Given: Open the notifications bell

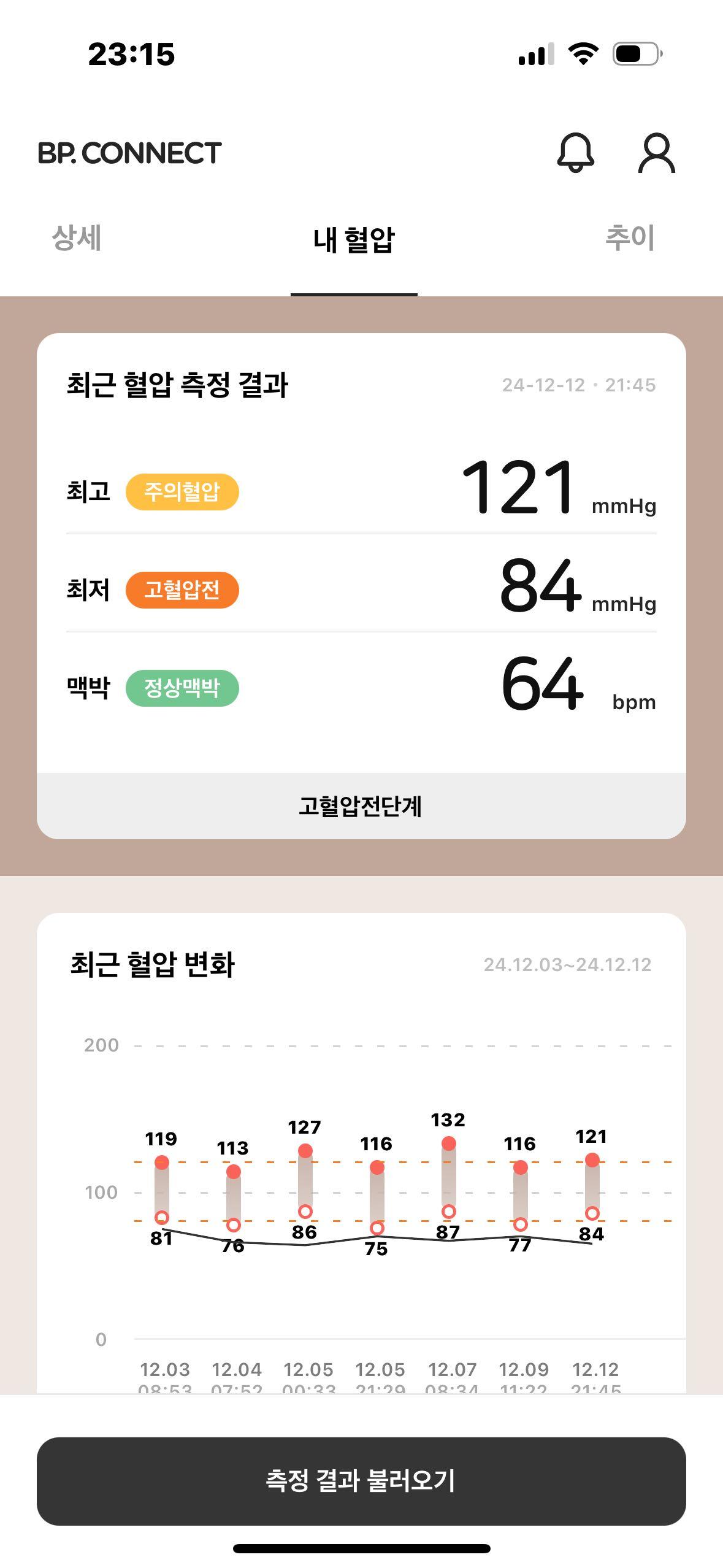Looking at the screenshot, I should coord(575,153).
